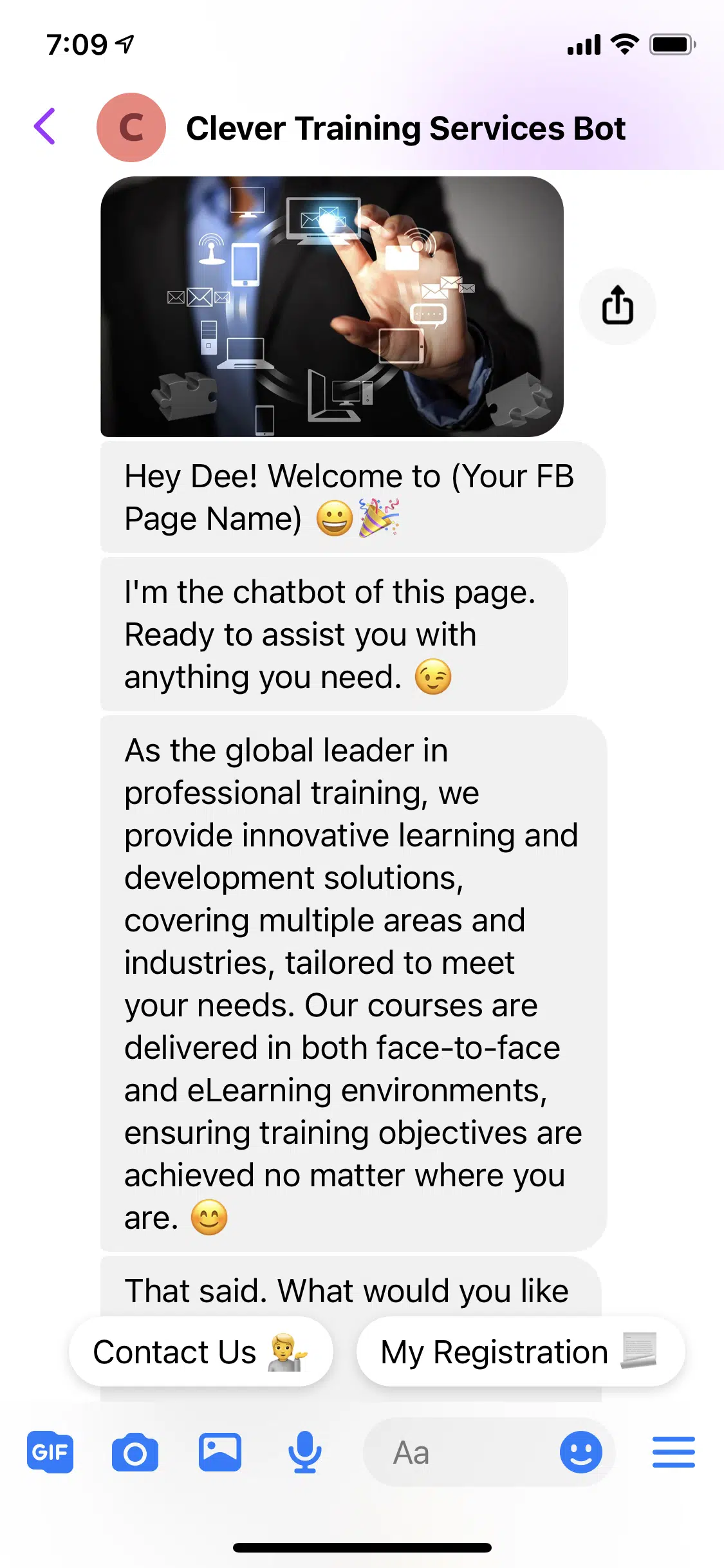Open the technology image in the chat
Image resolution: width=724 pixels, height=1568 pixels.
click(331, 307)
